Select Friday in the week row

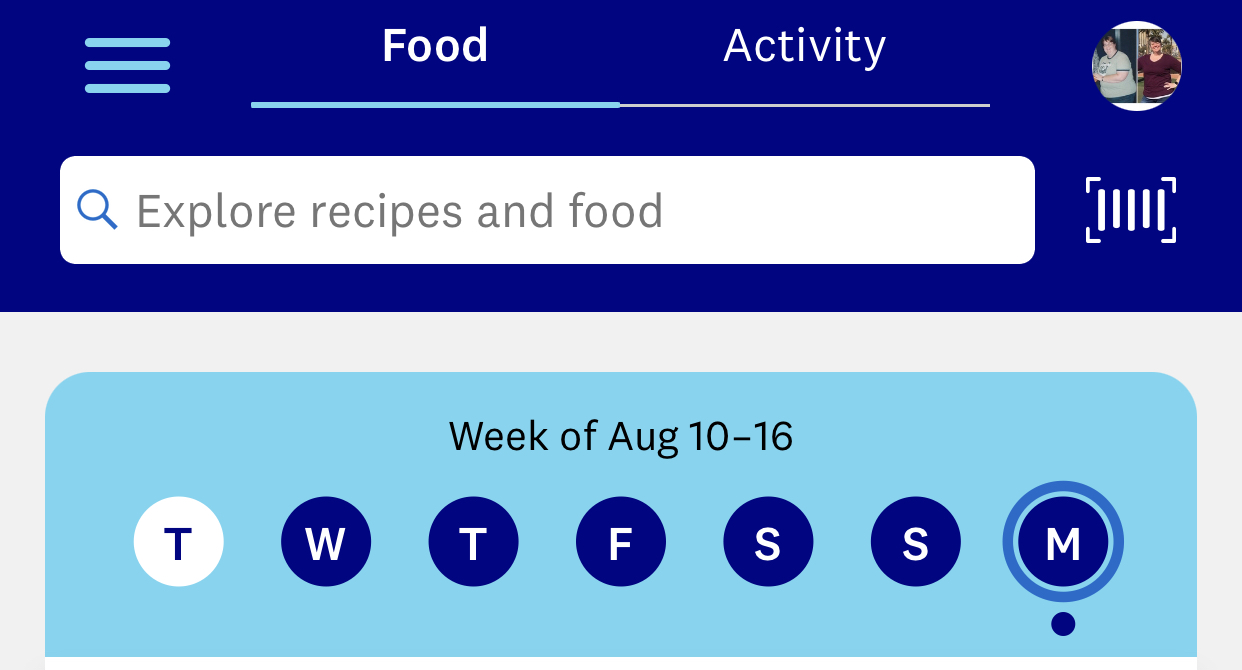pos(620,542)
